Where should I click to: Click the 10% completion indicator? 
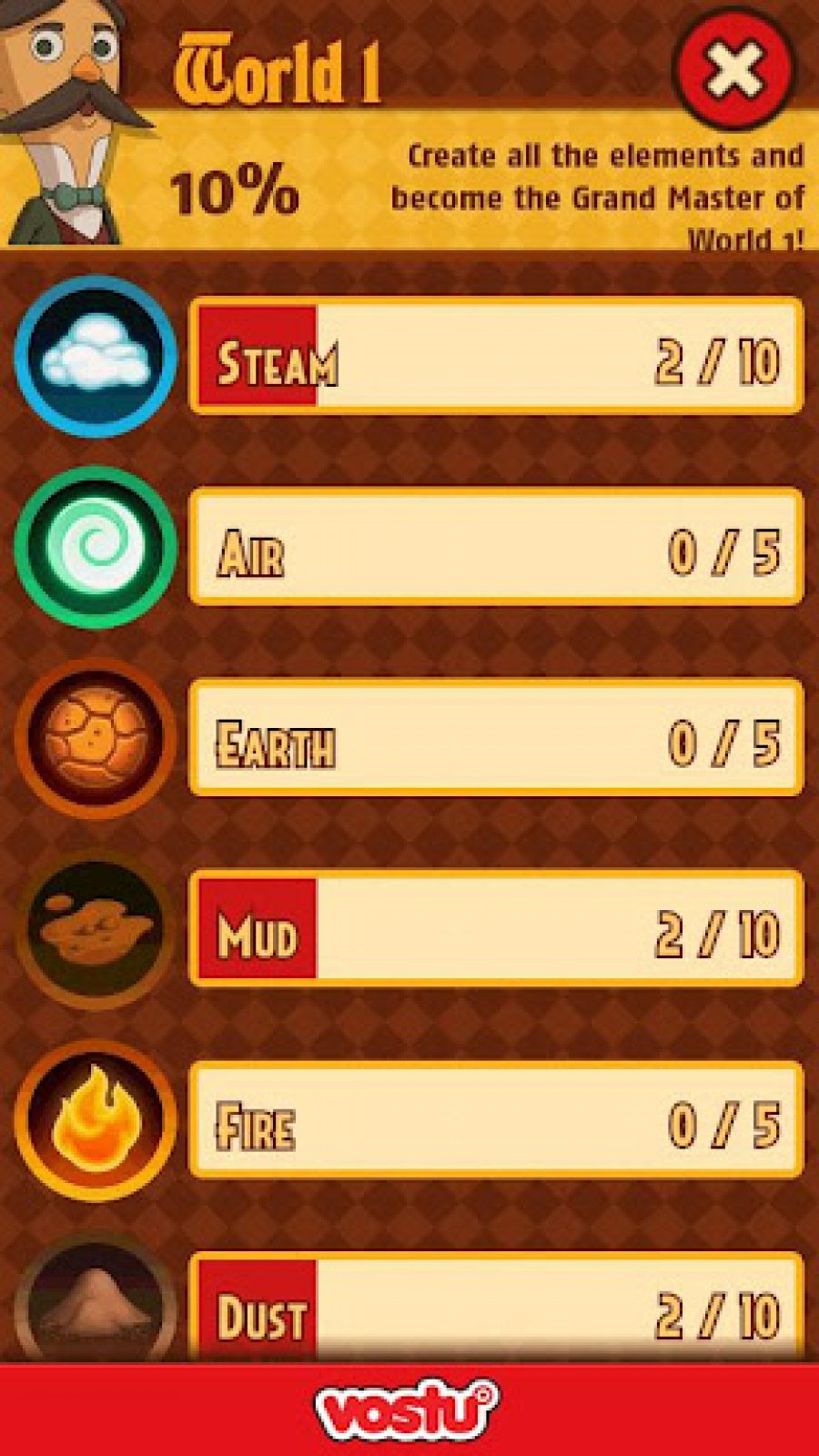(234, 189)
